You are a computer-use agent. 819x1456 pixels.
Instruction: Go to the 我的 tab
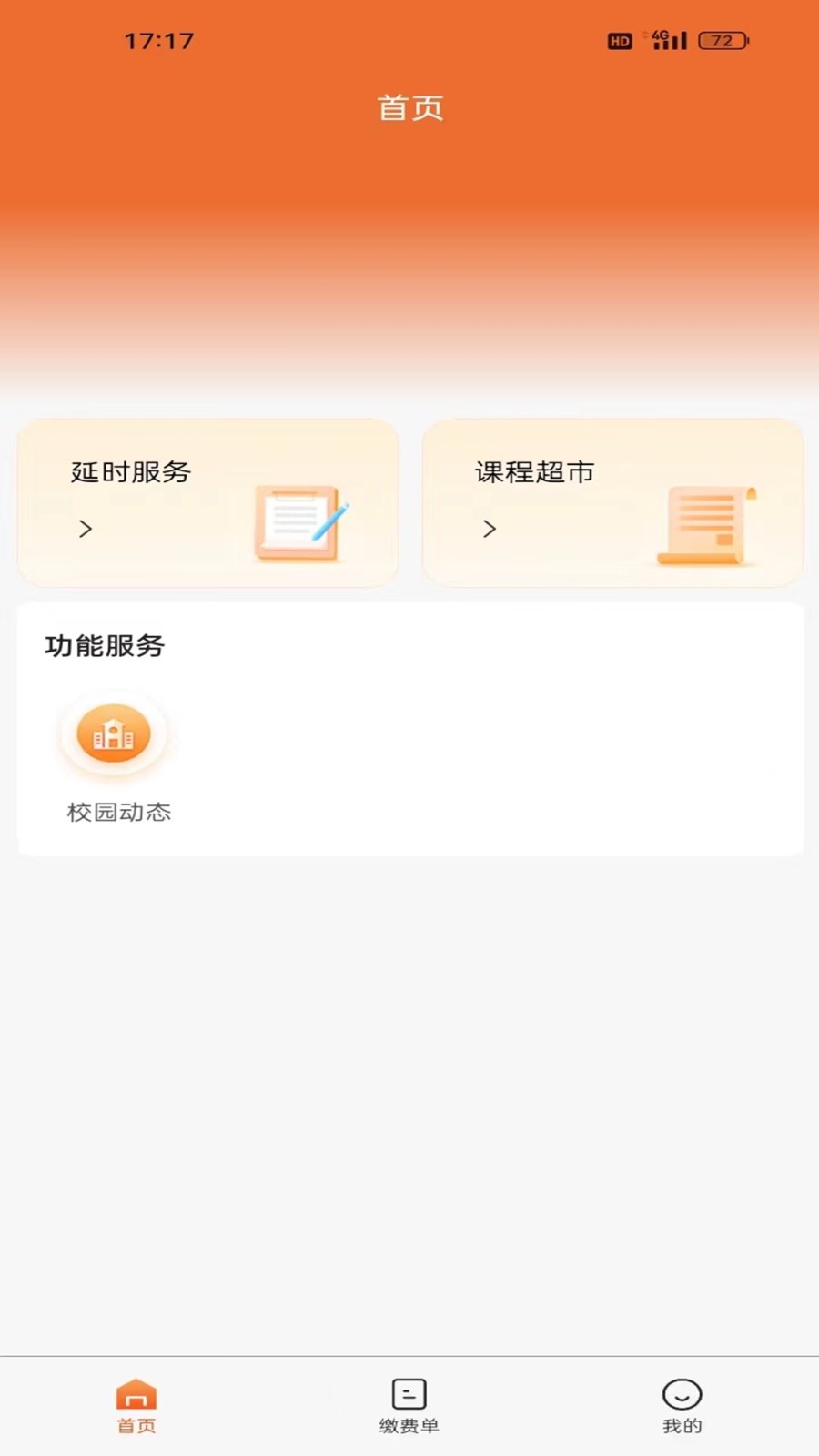(x=682, y=1406)
